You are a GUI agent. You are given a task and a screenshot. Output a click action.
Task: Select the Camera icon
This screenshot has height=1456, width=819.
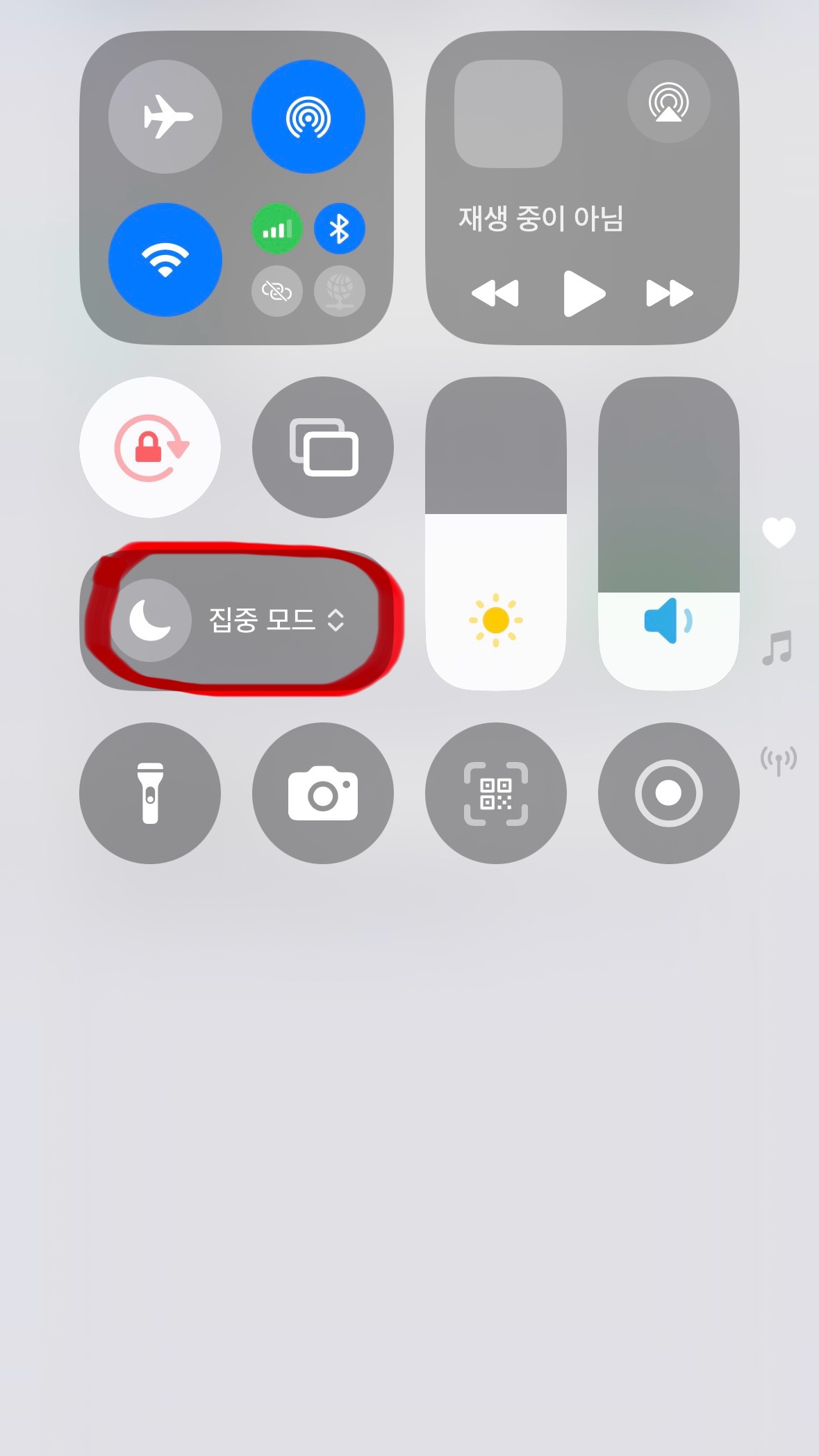[323, 793]
